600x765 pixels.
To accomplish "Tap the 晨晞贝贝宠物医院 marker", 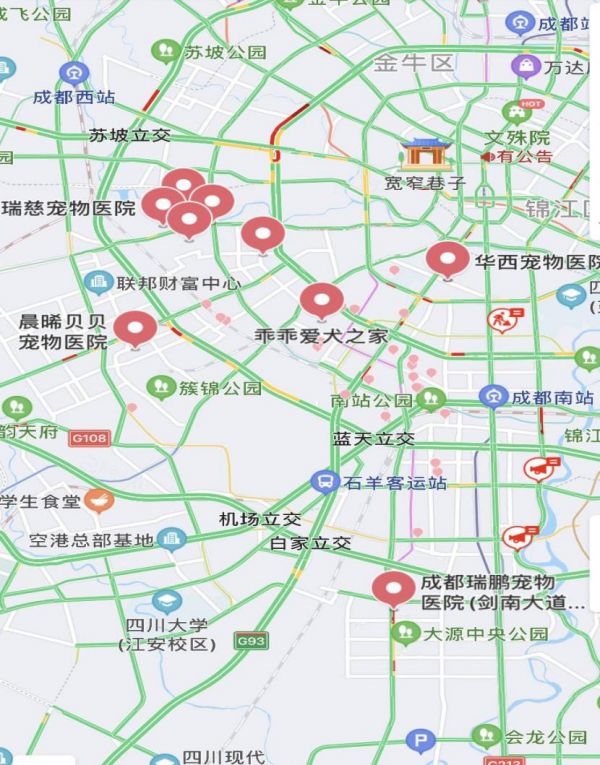I will (135, 328).
